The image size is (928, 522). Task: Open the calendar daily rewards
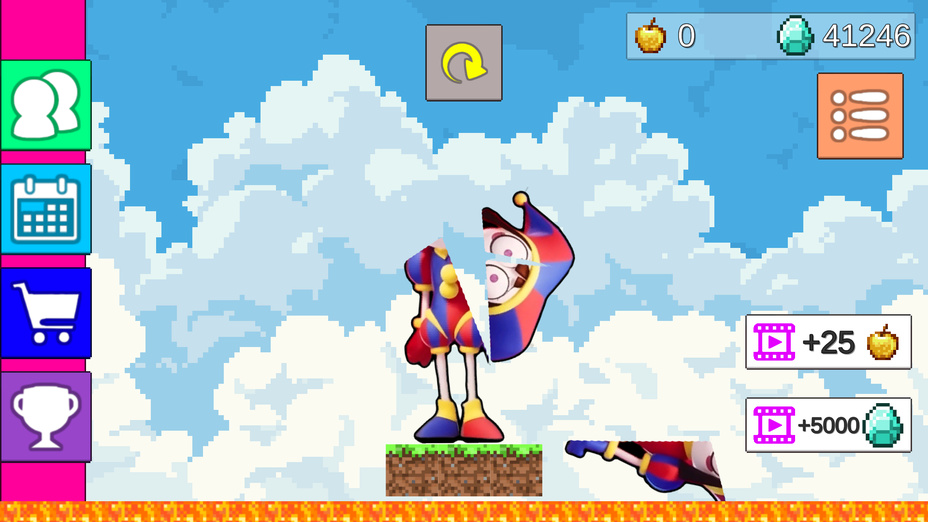tap(46, 209)
